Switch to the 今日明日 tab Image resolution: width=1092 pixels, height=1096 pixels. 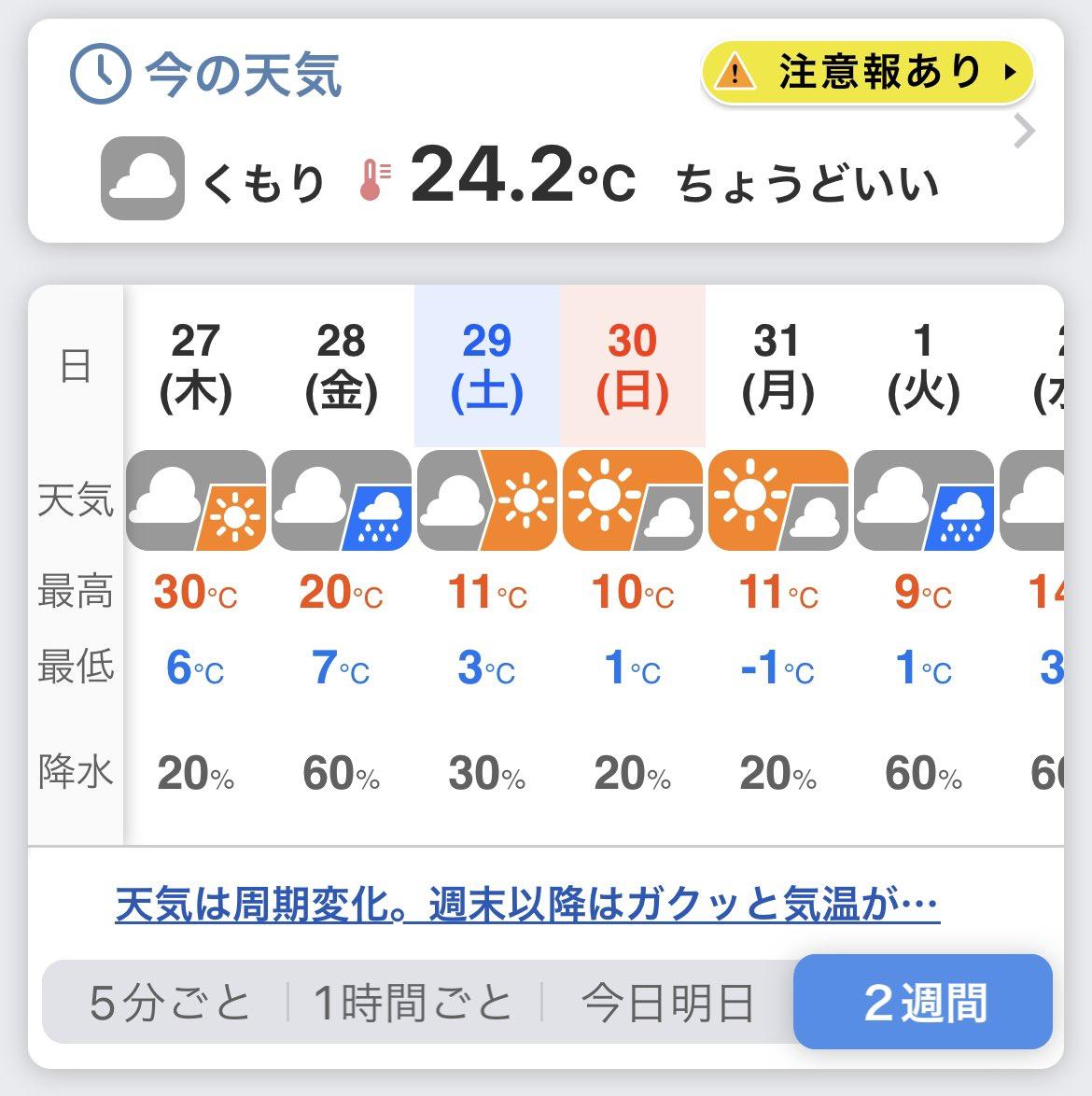(x=666, y=1004)
